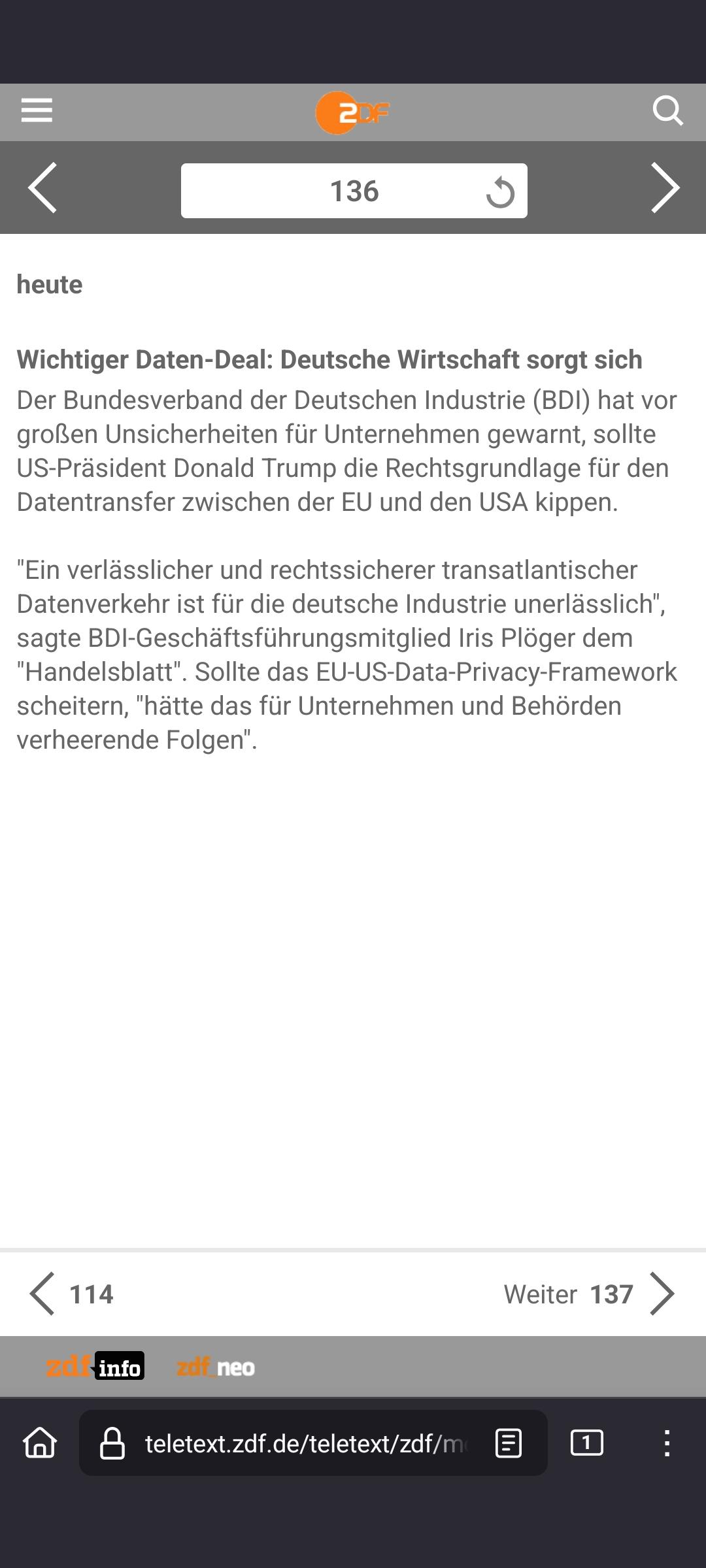Open the ZDF teletext search

[667, 110]
